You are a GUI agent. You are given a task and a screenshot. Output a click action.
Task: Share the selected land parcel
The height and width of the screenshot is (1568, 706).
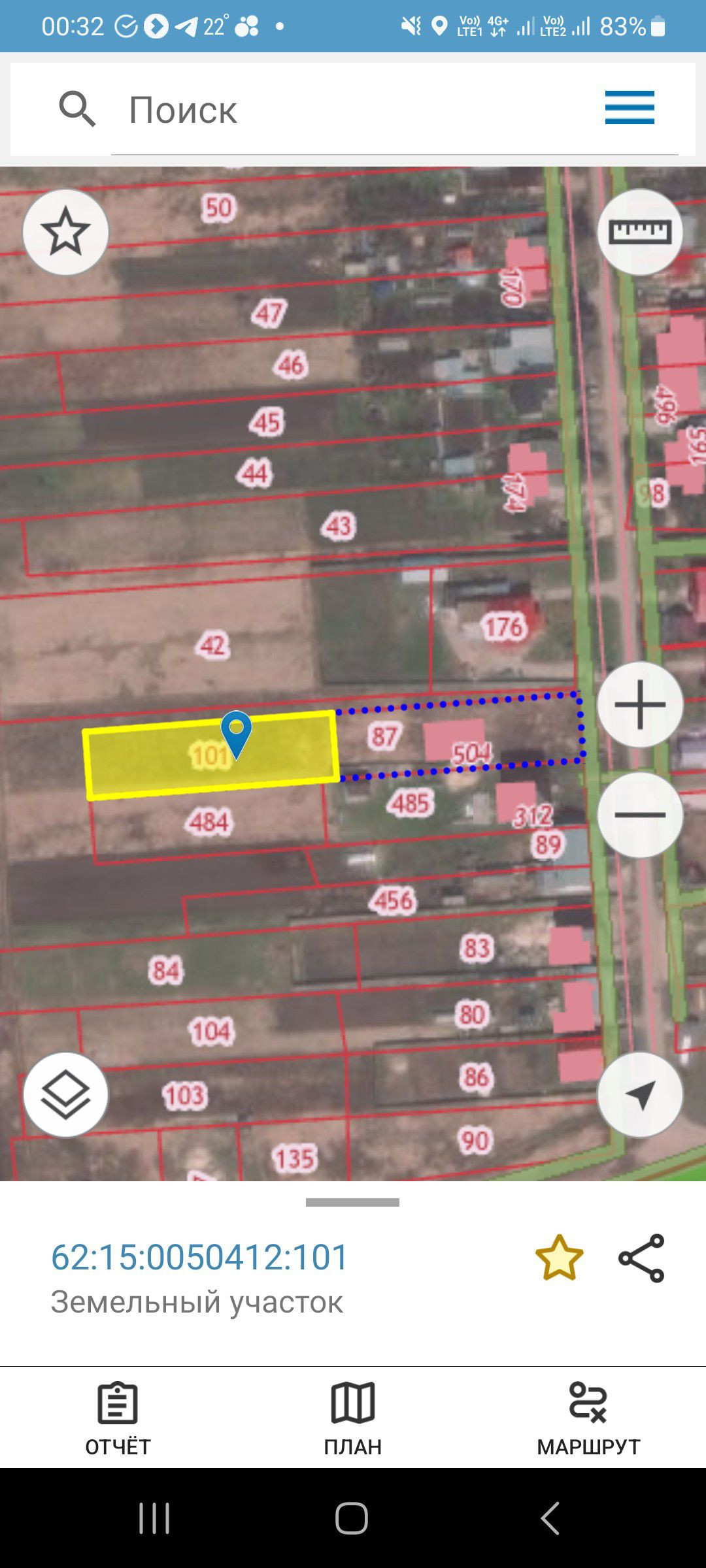(641, 1258)
